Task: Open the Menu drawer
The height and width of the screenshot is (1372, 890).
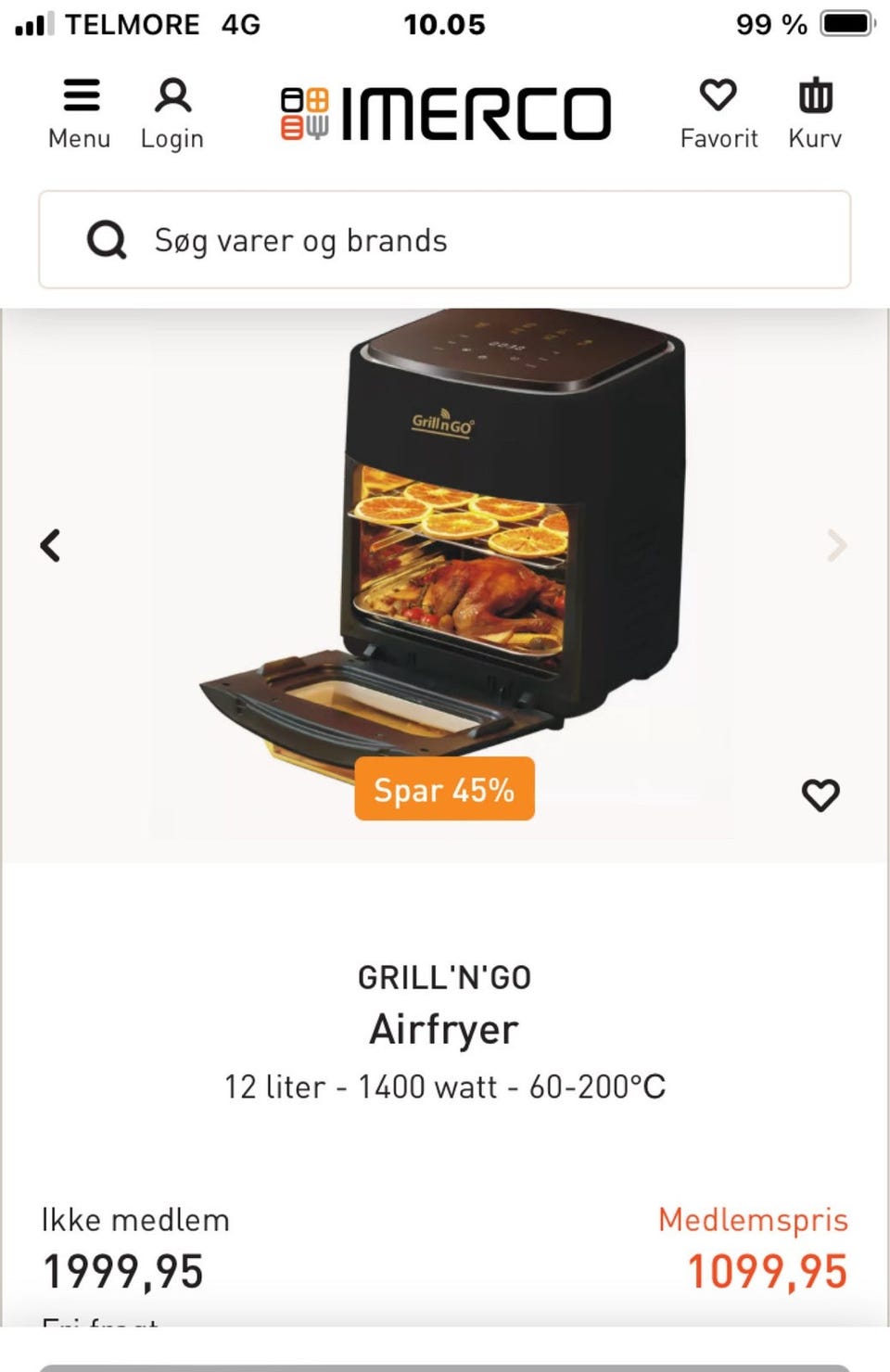Action: pyautogui.click(x=80, y=113)
